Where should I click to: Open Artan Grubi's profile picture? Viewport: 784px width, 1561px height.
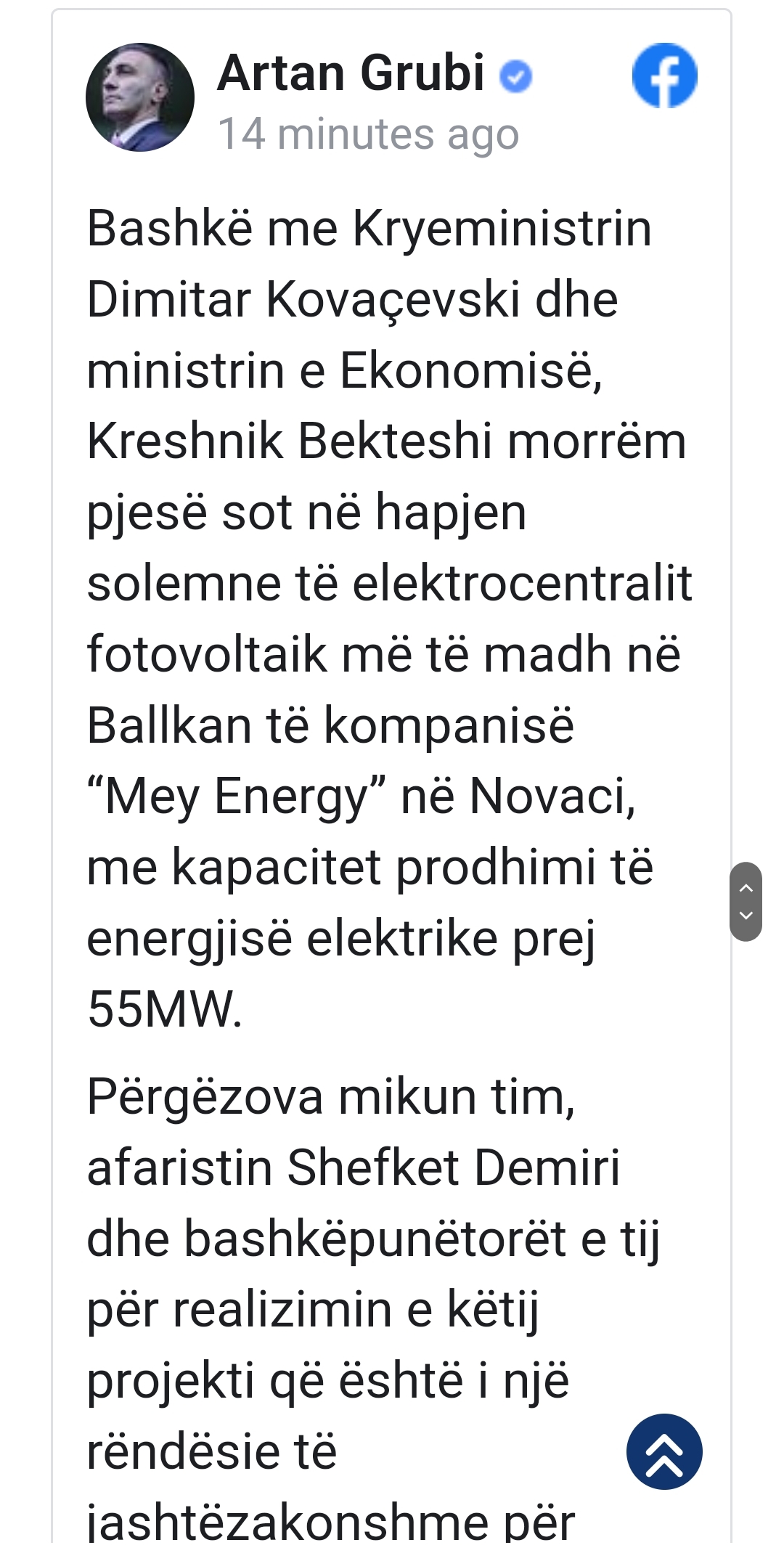pyautogui.click(x=140, y=97)
